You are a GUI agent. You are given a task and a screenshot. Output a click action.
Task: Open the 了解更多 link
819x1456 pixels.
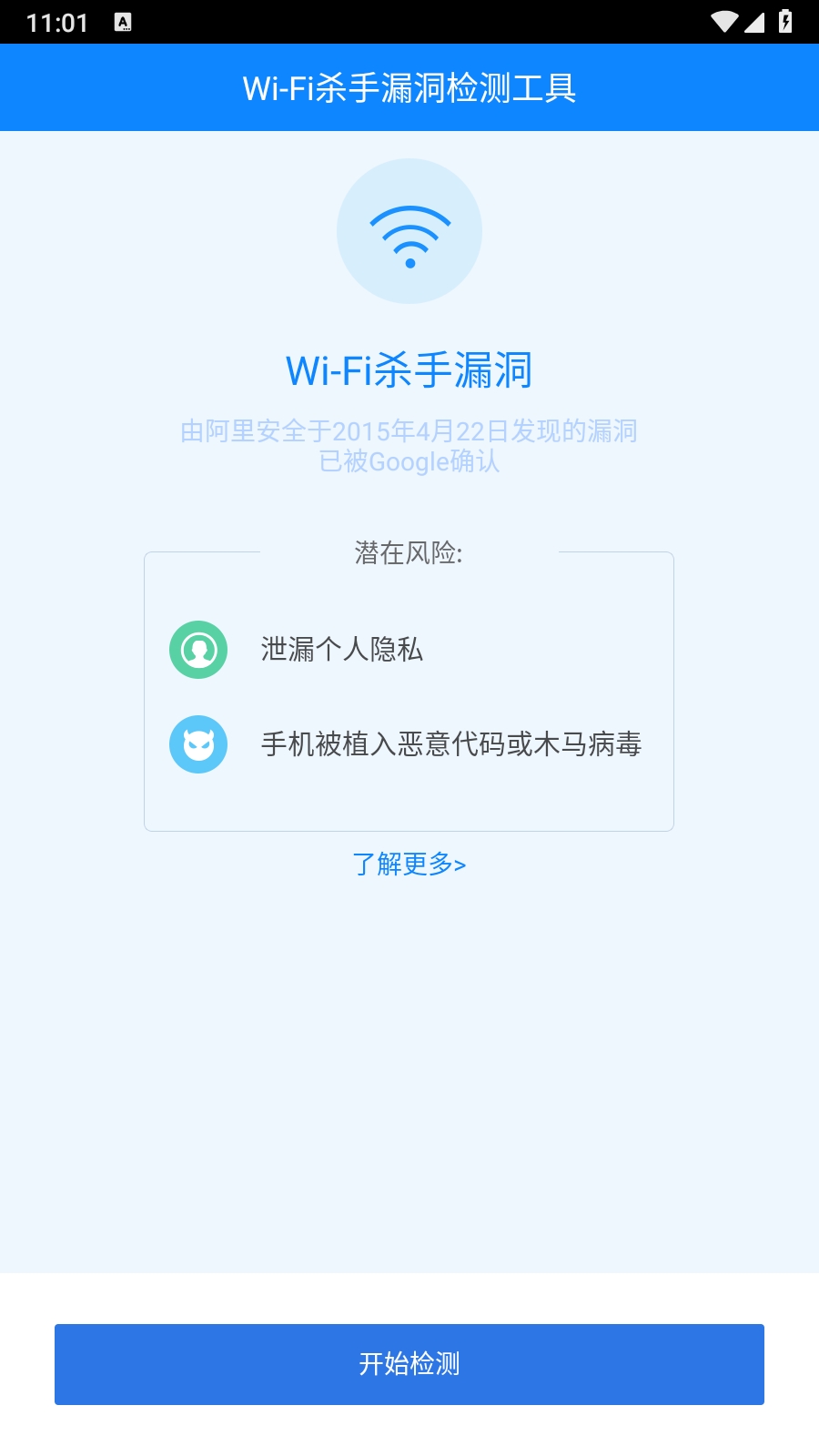click(409, 864)
